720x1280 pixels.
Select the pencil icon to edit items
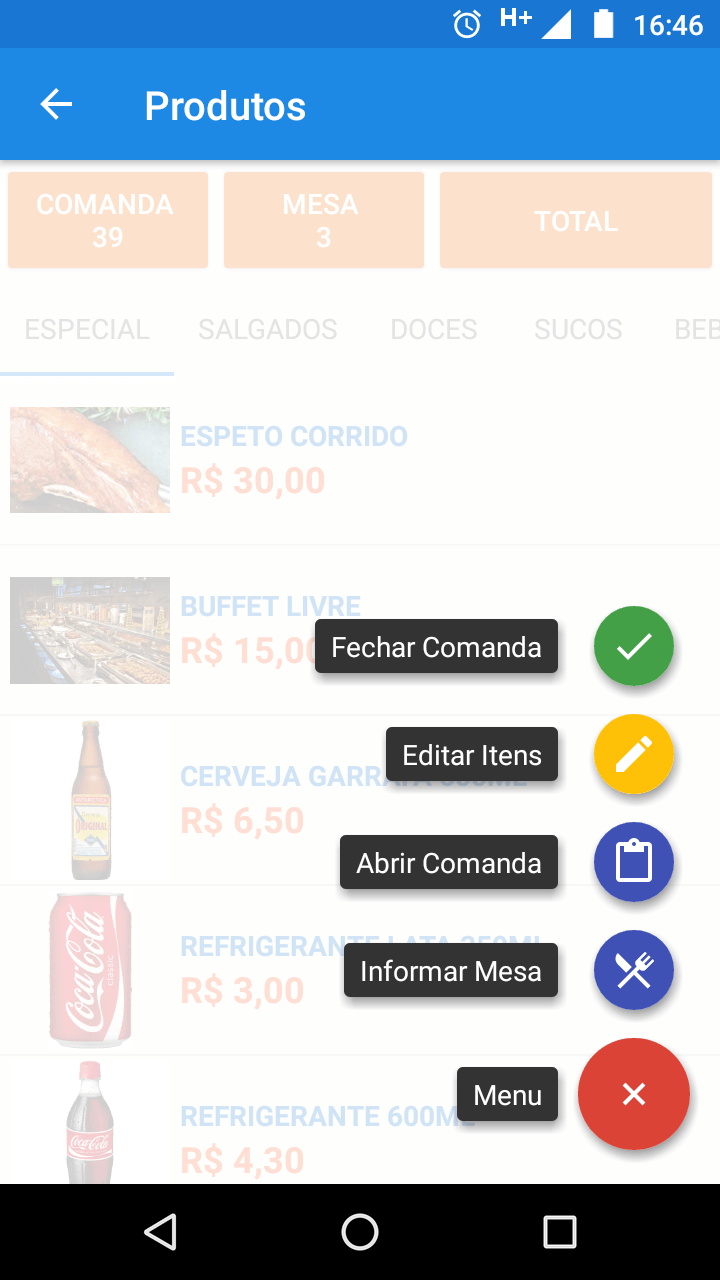[633, 754]
